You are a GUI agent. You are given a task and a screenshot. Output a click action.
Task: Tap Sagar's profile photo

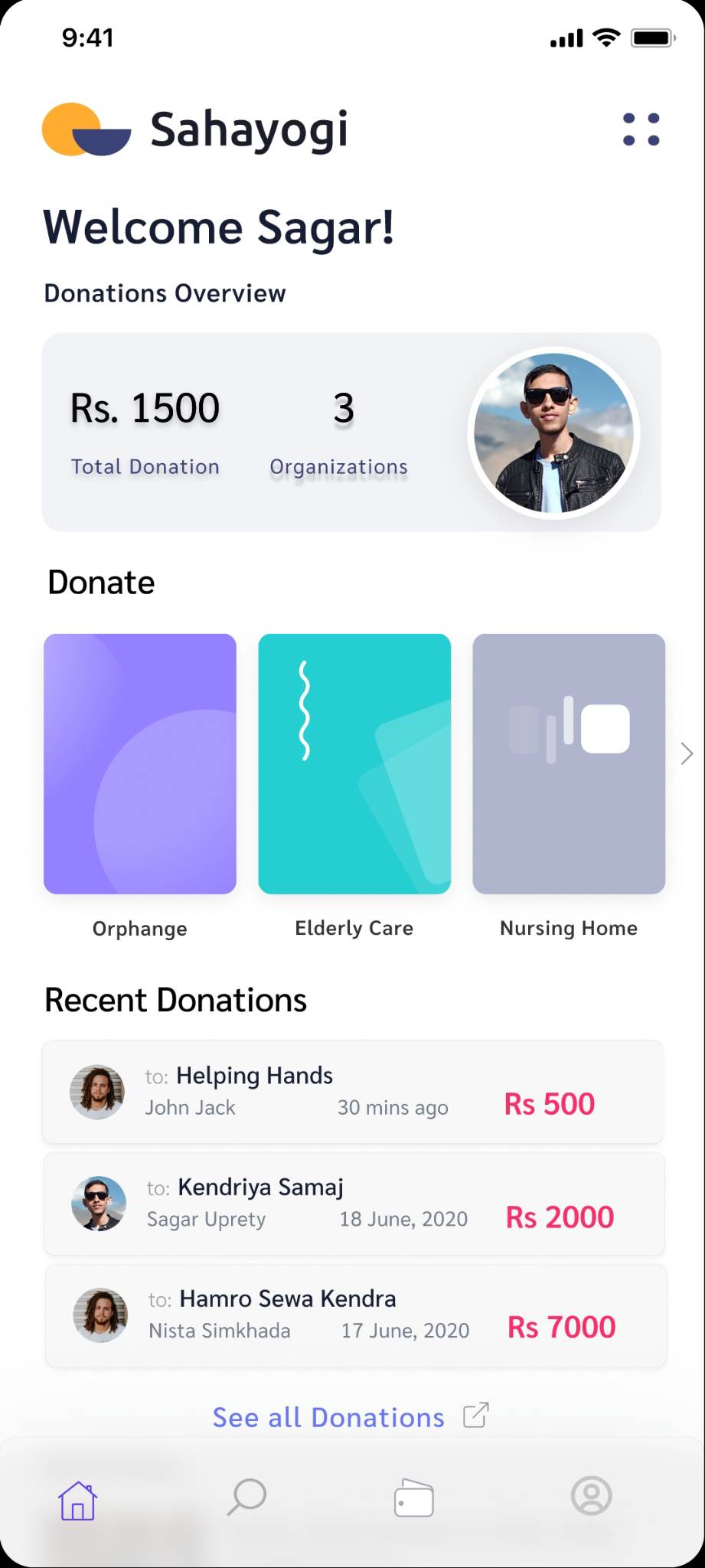pyautogui.click(x=553, y=433)
